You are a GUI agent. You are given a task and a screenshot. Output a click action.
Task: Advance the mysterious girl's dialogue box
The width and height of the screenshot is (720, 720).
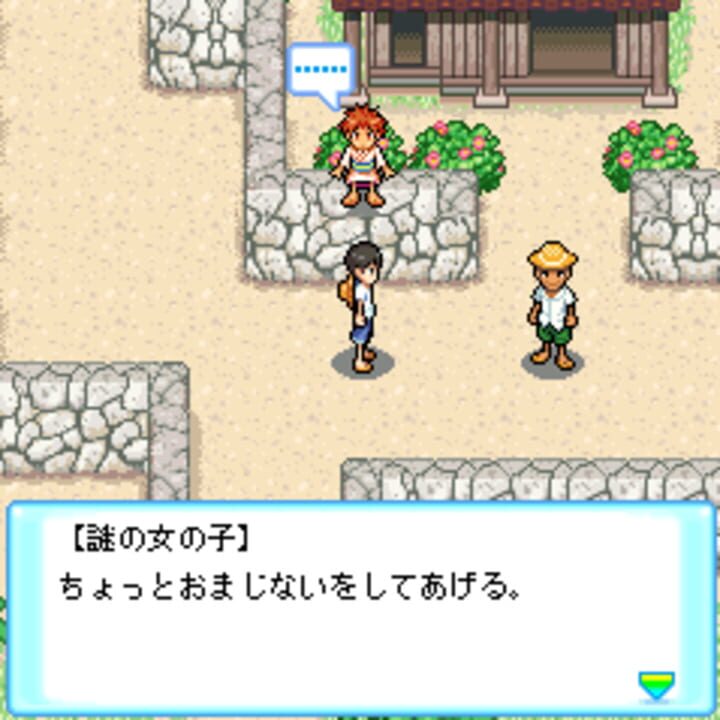[360, 610]
